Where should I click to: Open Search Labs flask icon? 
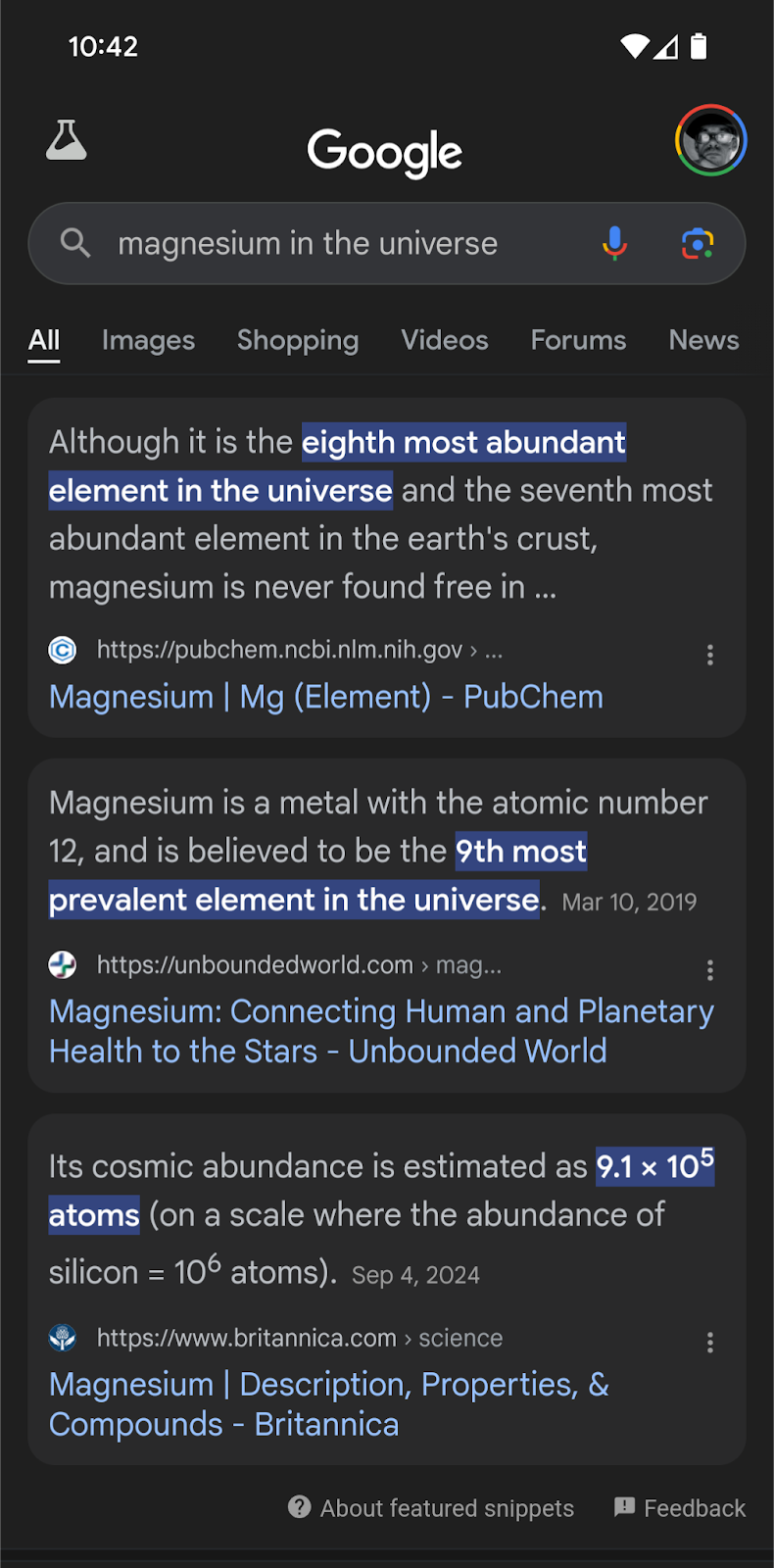tap(67, 141)
